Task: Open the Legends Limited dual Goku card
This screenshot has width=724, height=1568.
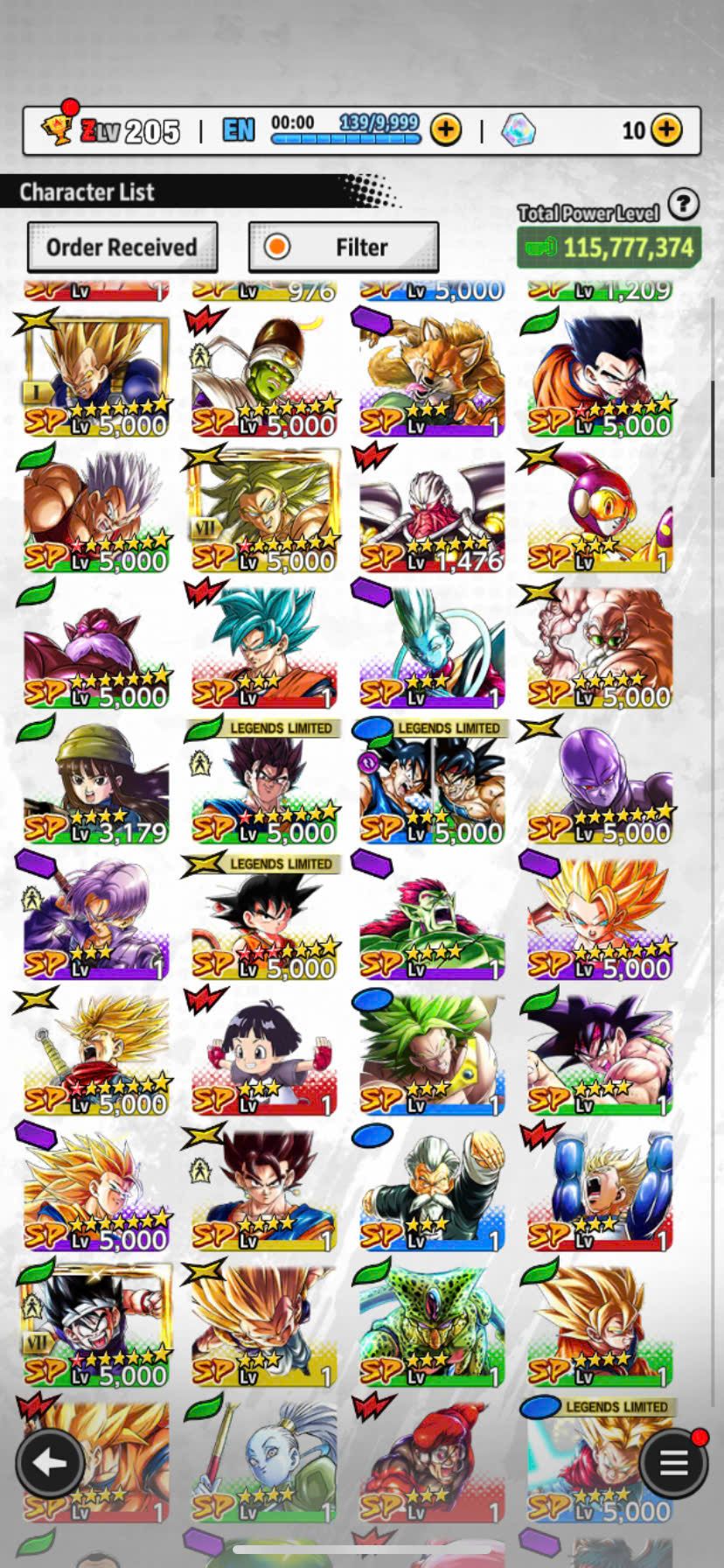Action: point(432,781)
